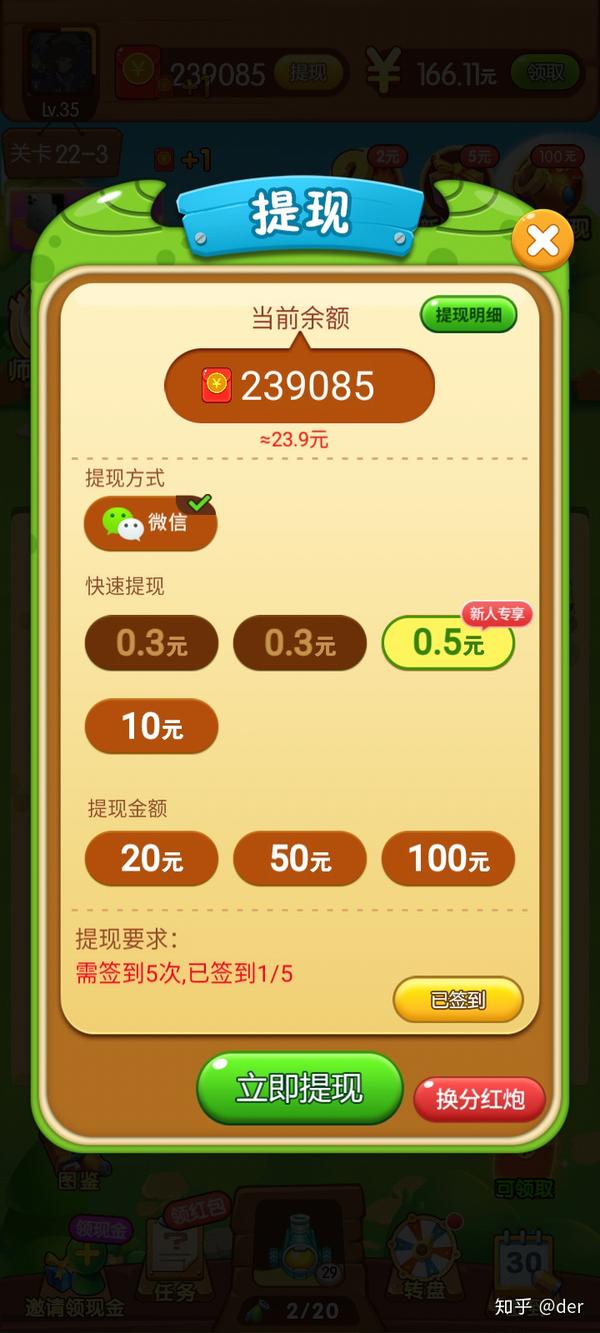Tap the 已签到 sign-in button
The height and width of the screenshot is (1333, 600).
coord(458,999)
